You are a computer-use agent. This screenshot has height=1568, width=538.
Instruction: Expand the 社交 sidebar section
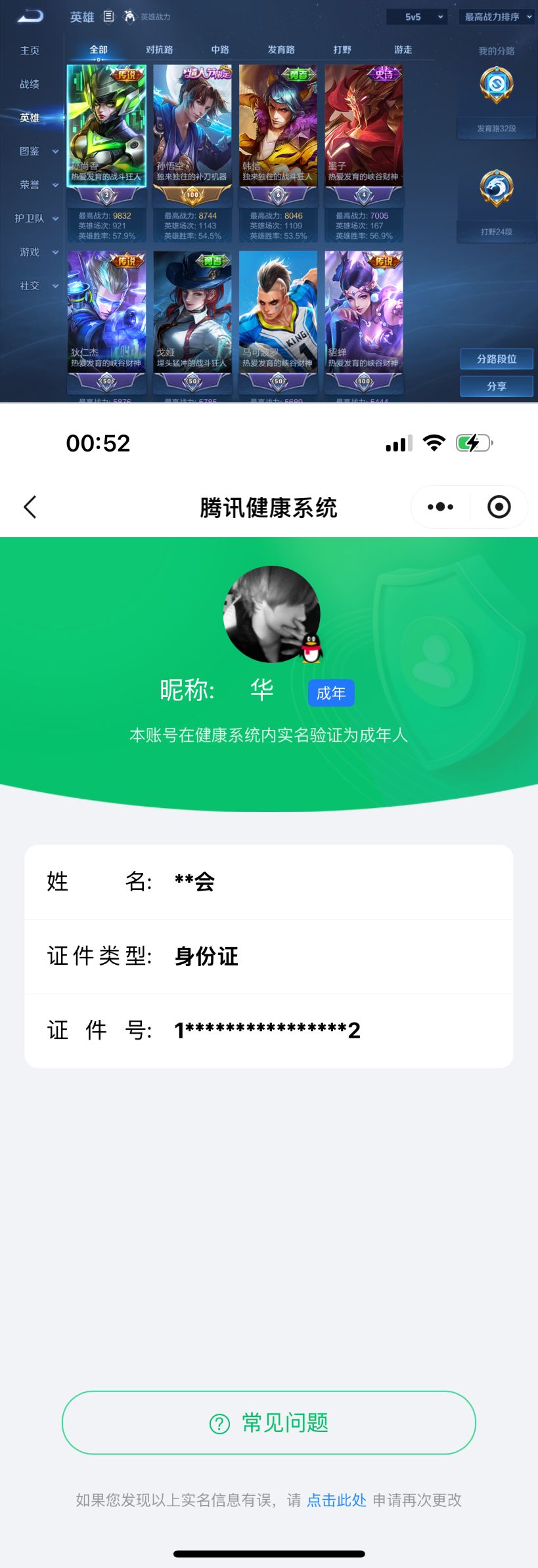click(30, 286)
